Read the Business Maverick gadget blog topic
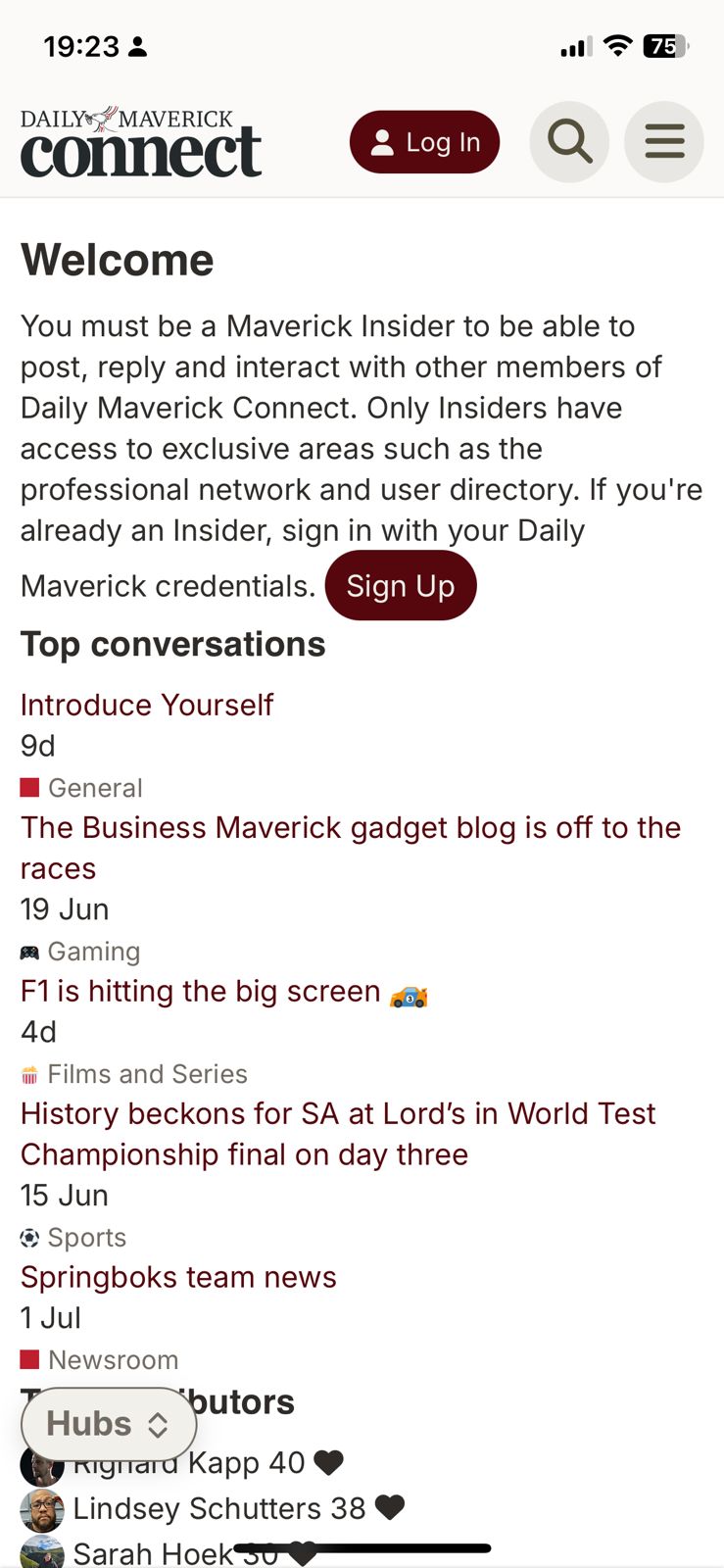The height and width of the screenshot is (1568, 724). point(350,828)
